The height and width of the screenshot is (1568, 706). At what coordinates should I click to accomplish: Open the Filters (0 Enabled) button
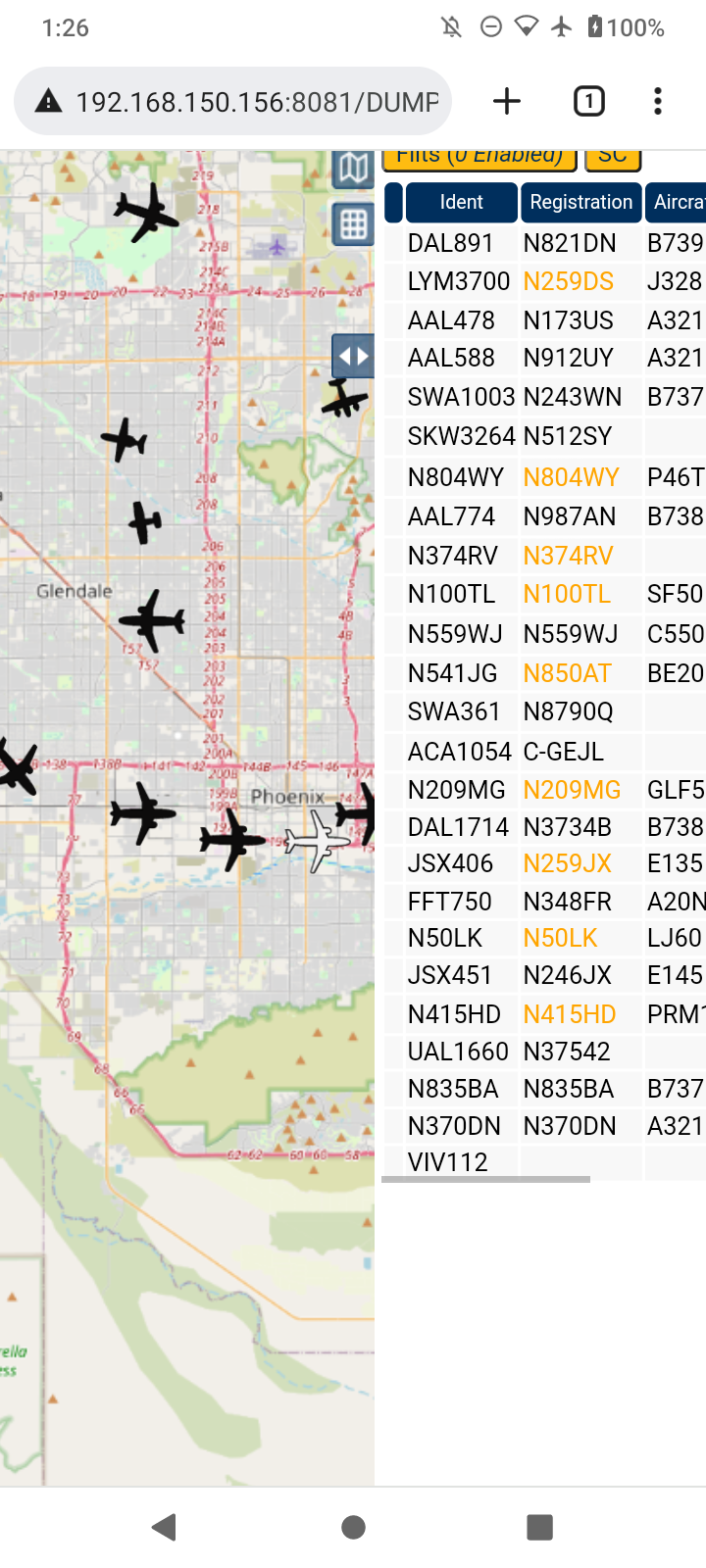(x=479, y=157)
